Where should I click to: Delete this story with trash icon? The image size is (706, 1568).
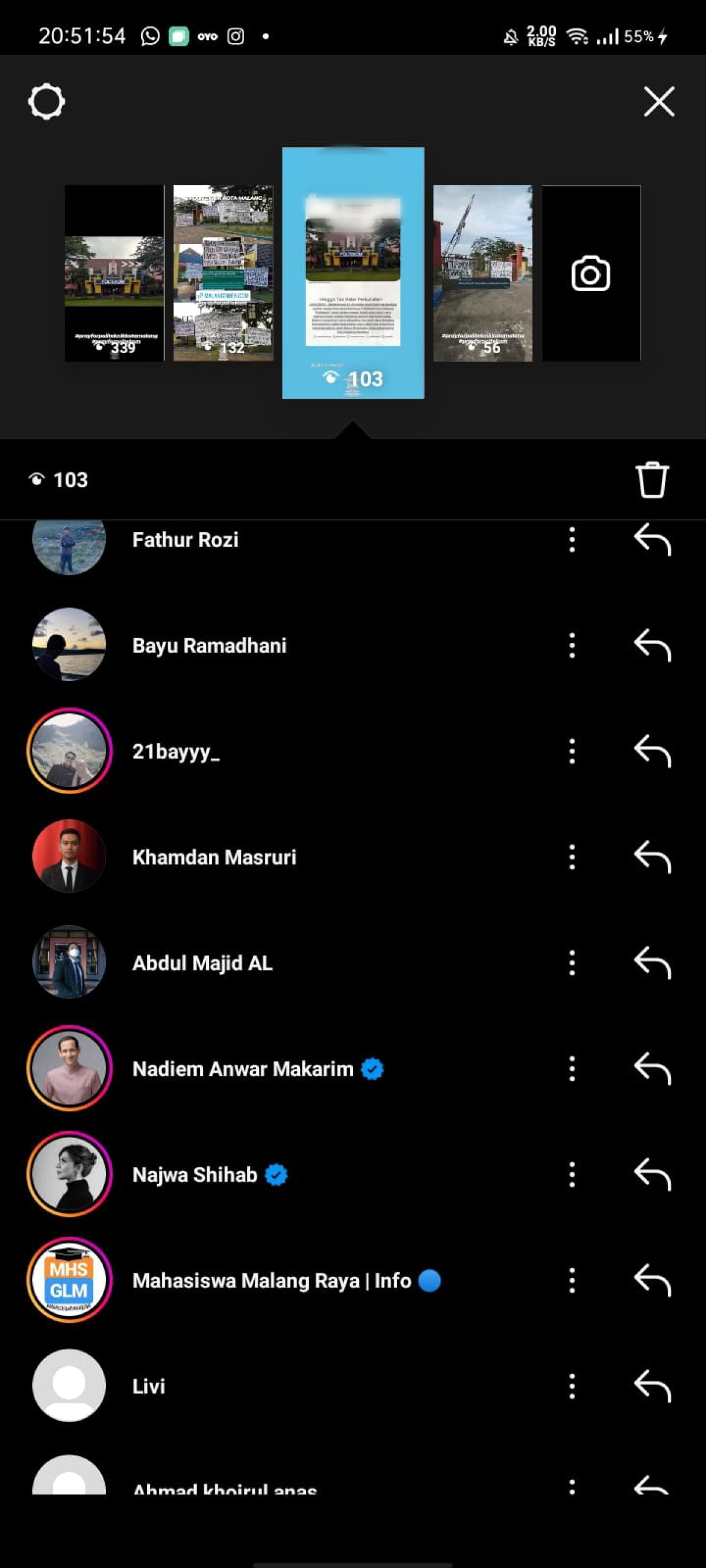coord(652,481)
